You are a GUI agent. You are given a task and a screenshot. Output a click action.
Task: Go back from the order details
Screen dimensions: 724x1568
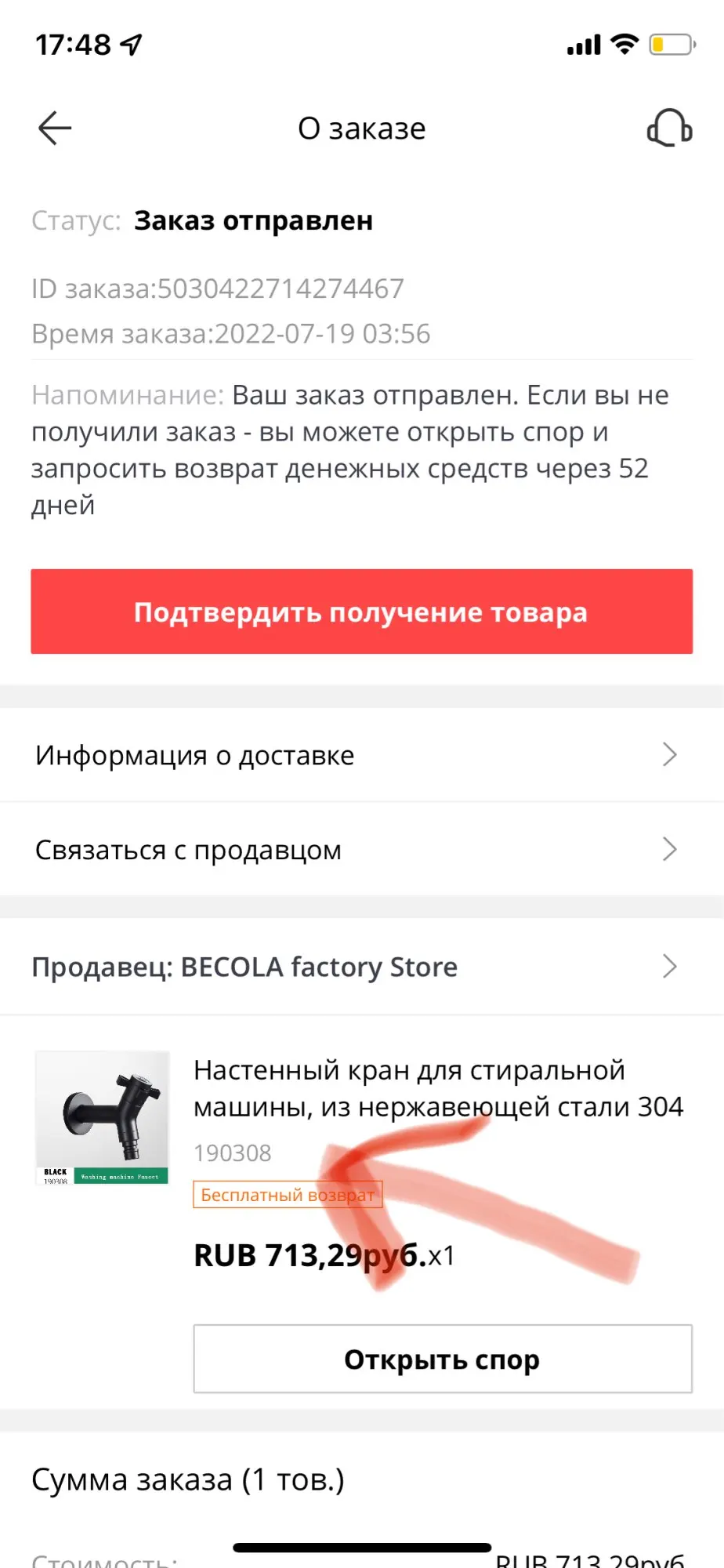(55, 129)
